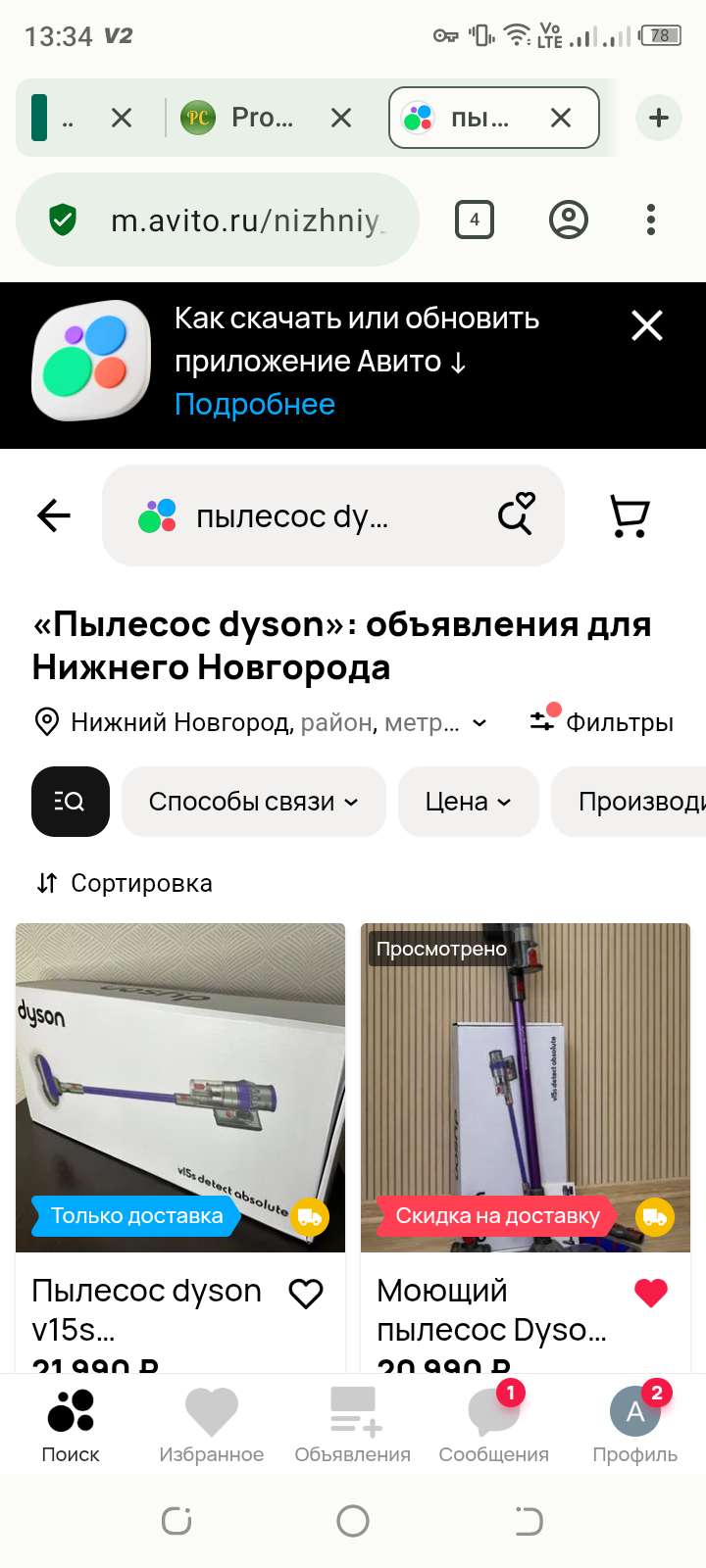Save this search with the heart-magnifier icon
This screenshot has height=1568, width=706.
517,514
